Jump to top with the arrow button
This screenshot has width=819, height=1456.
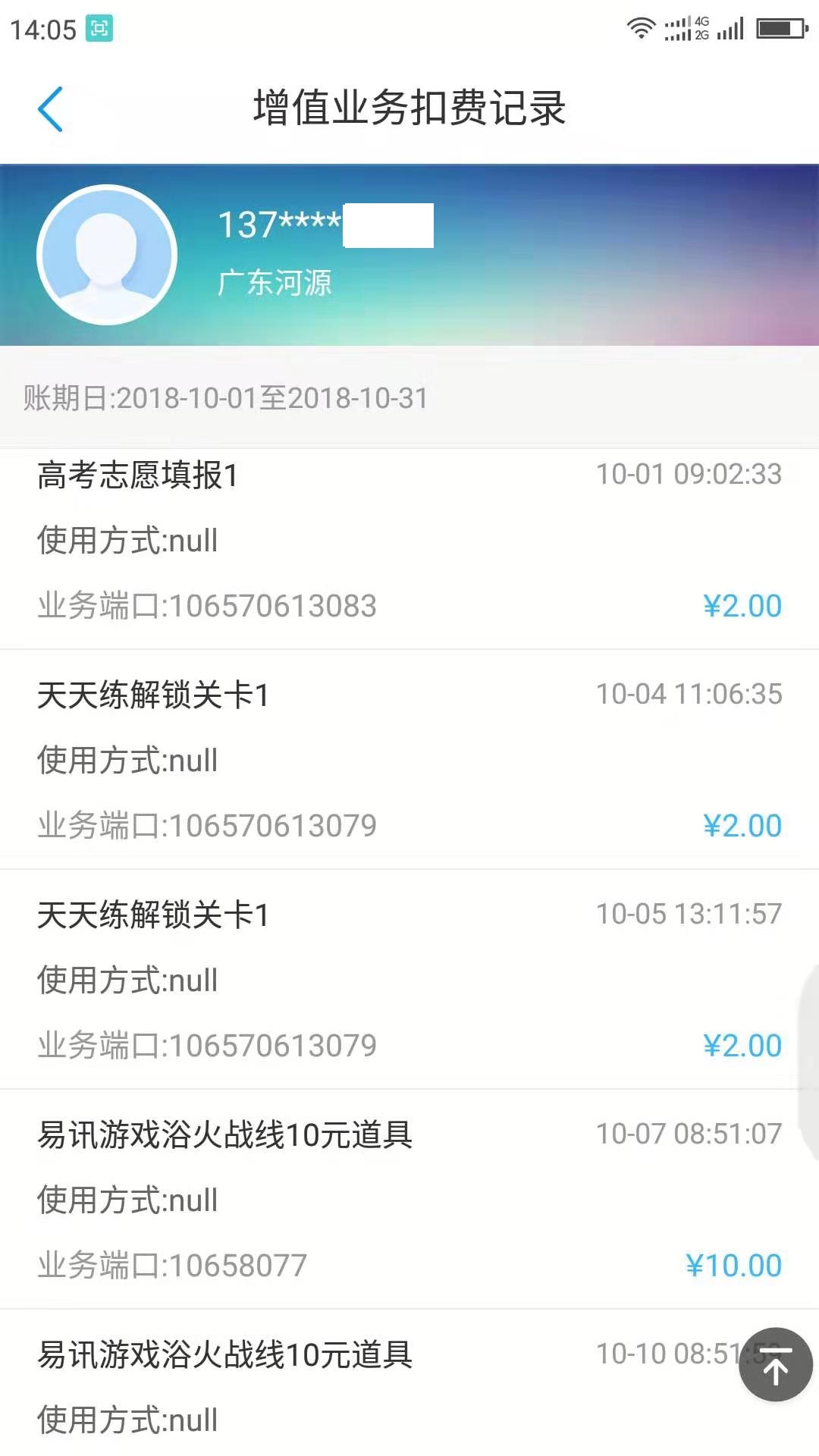(776, 1364)
